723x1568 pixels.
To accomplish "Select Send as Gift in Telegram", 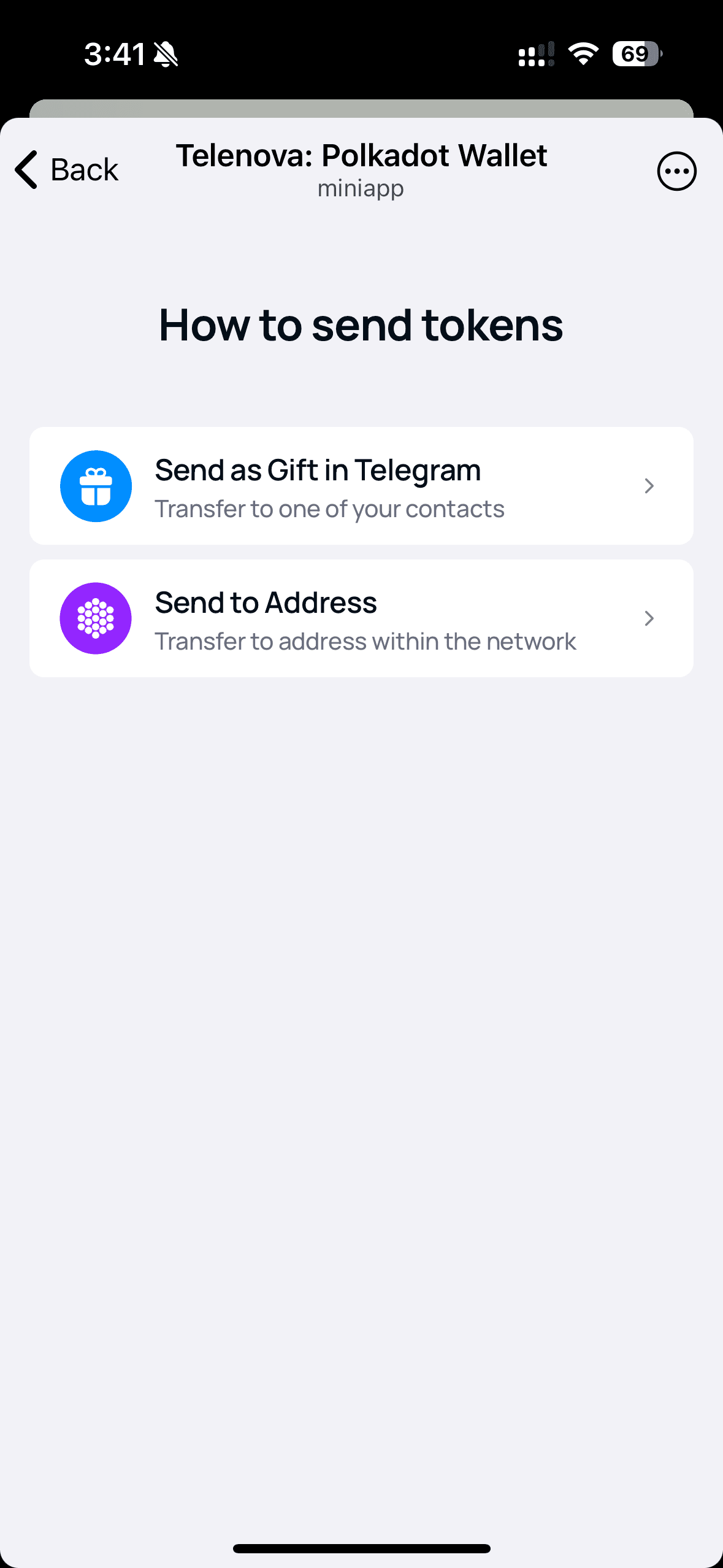I will (361, 486).
